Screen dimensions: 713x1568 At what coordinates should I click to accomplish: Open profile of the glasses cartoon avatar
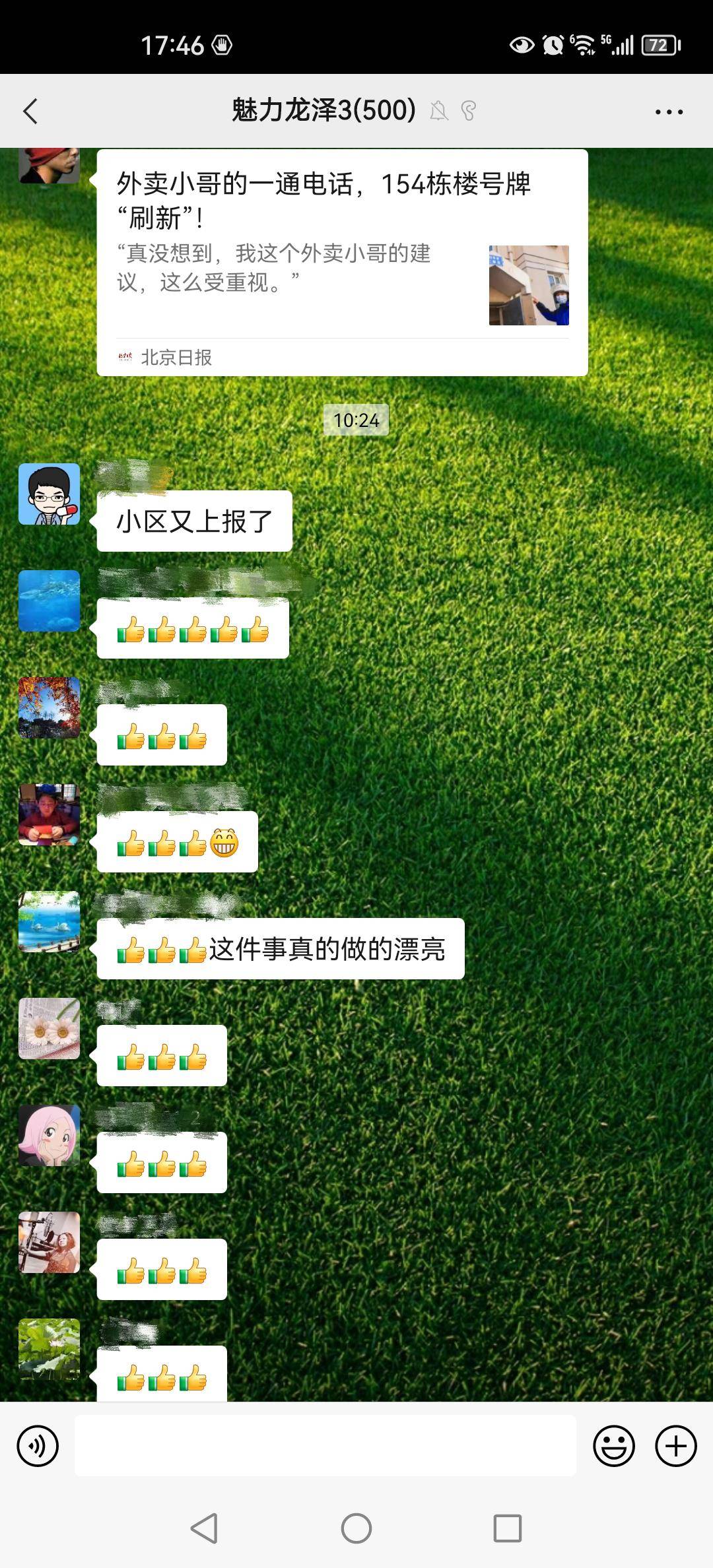click(x=50, y=494)
